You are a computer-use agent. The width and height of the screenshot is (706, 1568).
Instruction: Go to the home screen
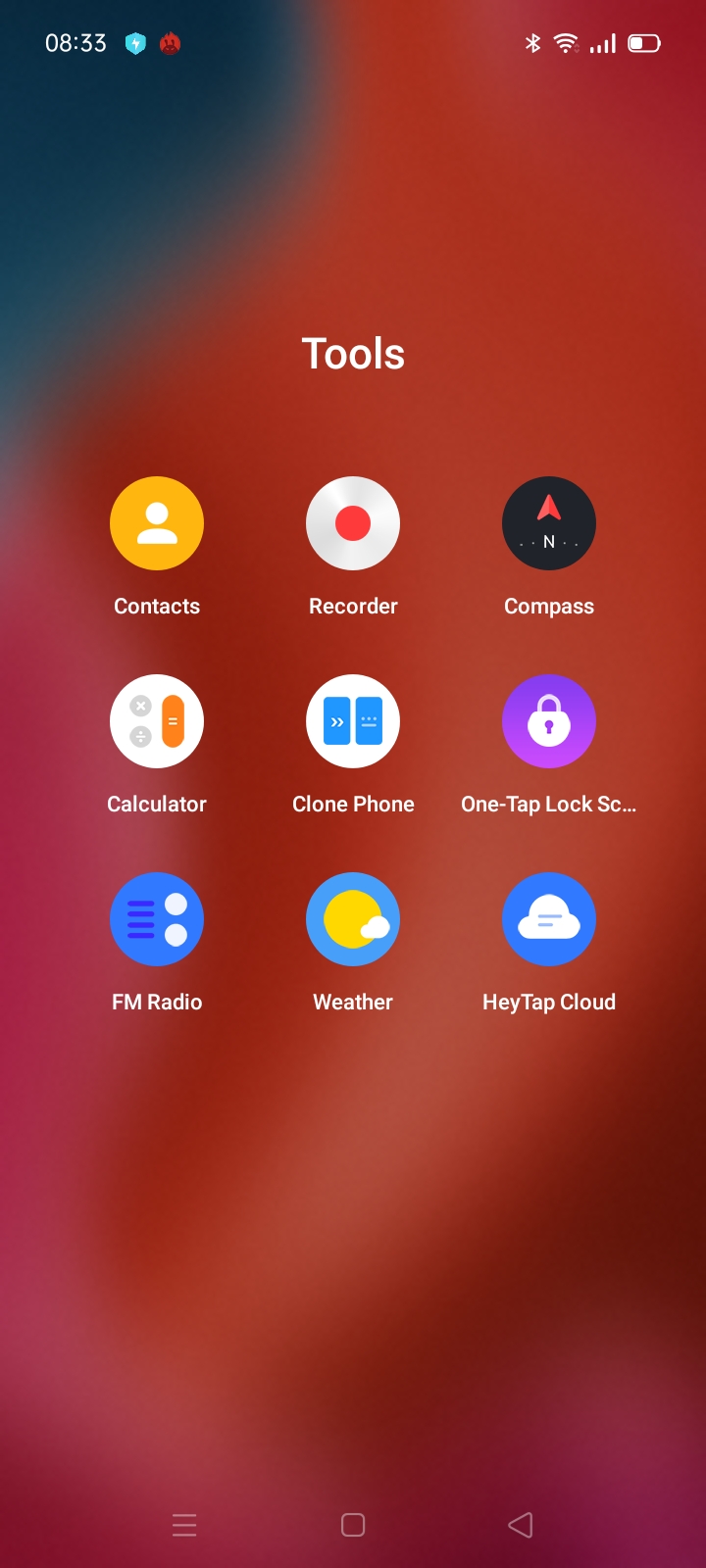pos(353,1525)
